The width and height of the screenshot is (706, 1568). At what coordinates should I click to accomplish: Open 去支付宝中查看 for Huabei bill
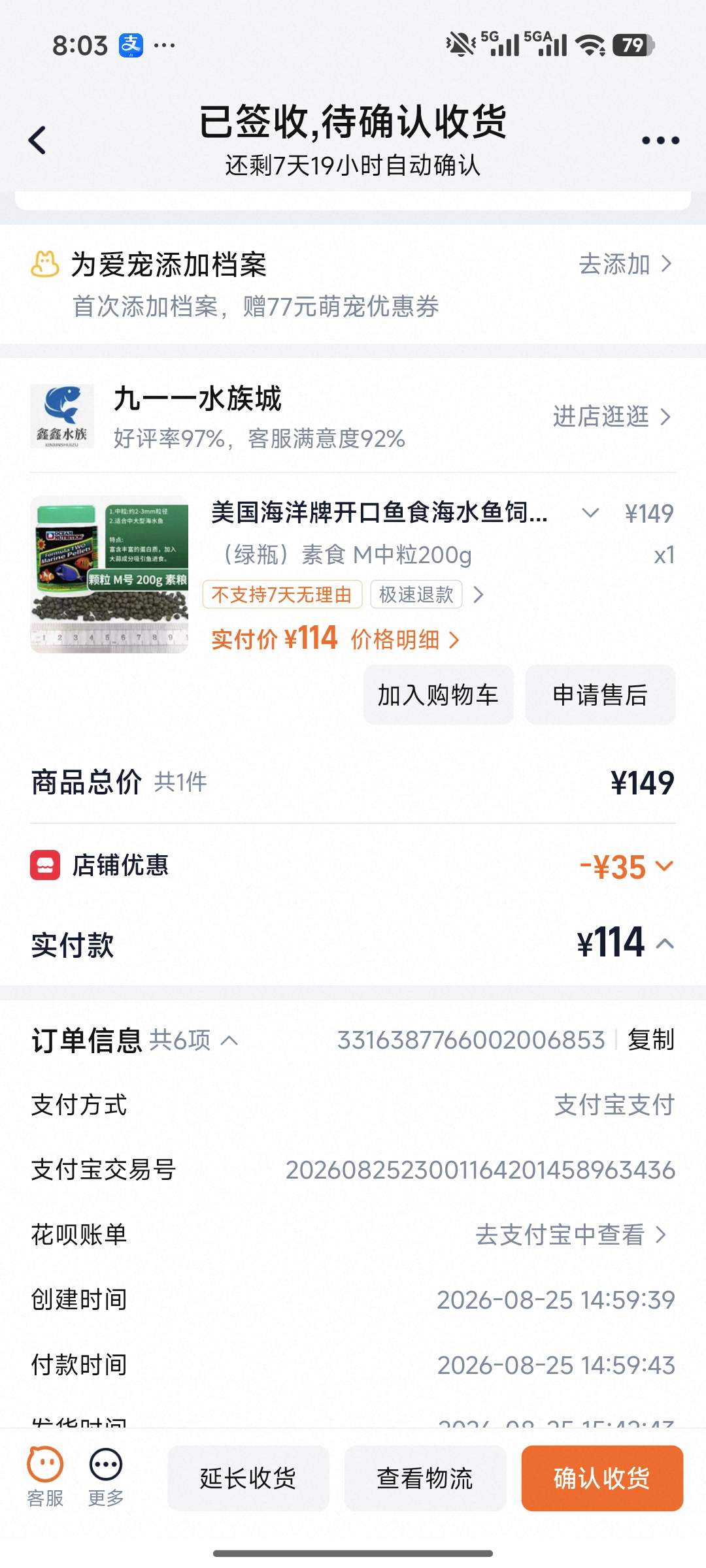coord(571,1234)
